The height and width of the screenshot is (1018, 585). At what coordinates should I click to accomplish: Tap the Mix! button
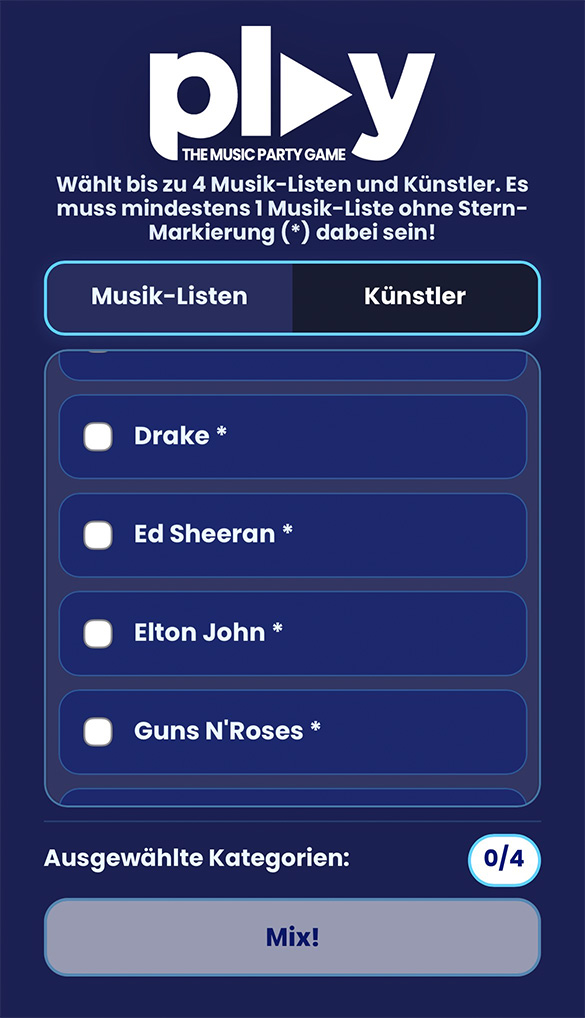tap(292, 937)
